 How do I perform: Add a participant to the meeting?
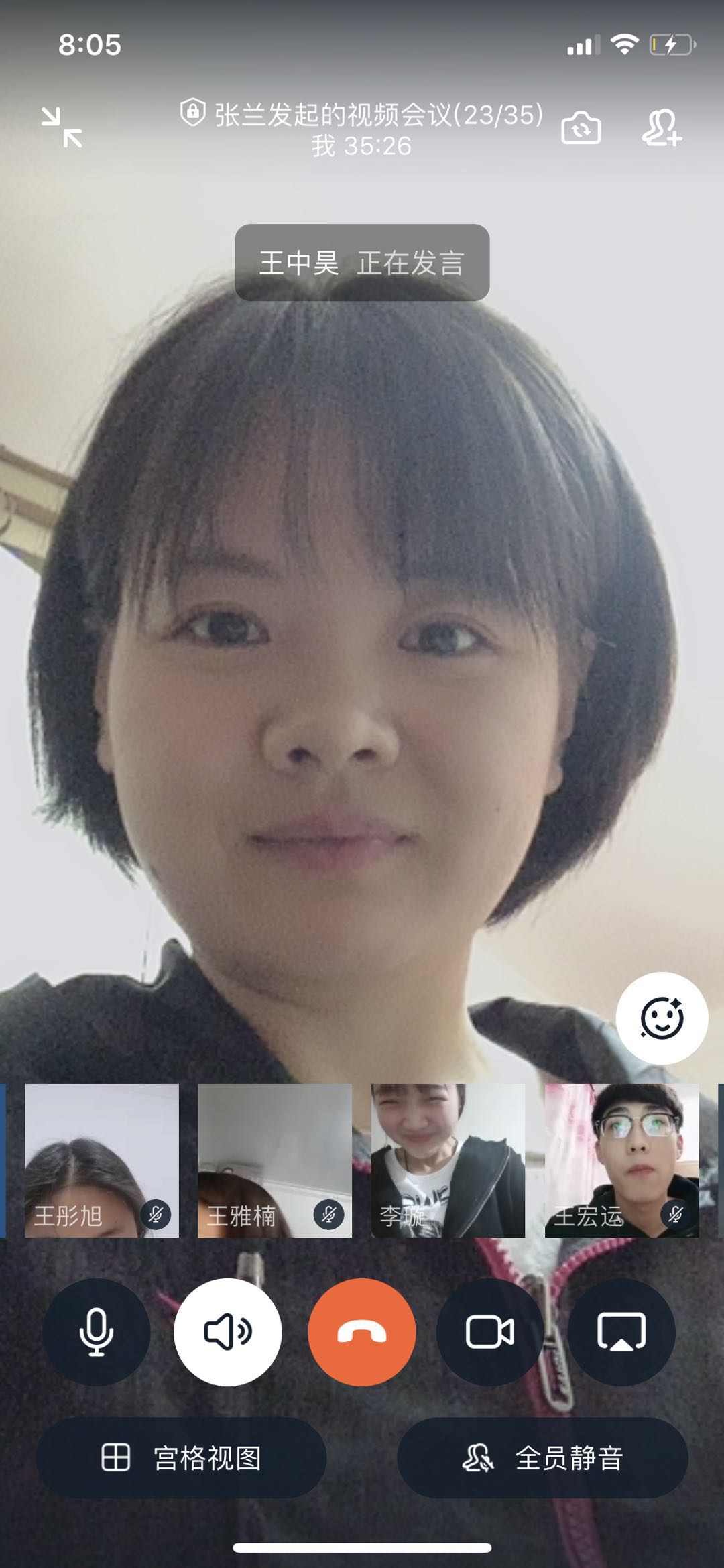[x=662, y=127]
